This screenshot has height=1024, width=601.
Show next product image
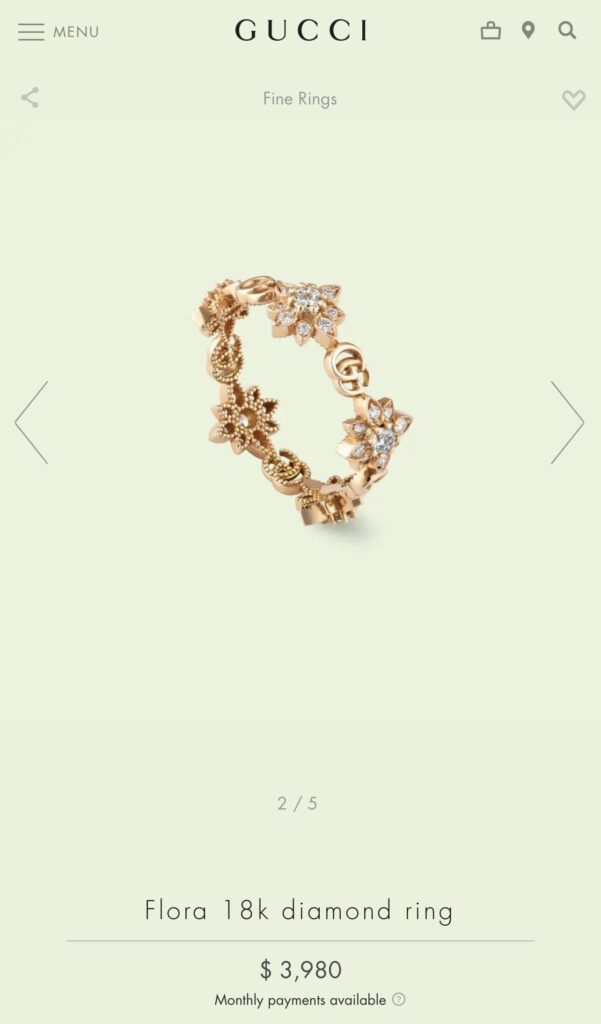567,422
